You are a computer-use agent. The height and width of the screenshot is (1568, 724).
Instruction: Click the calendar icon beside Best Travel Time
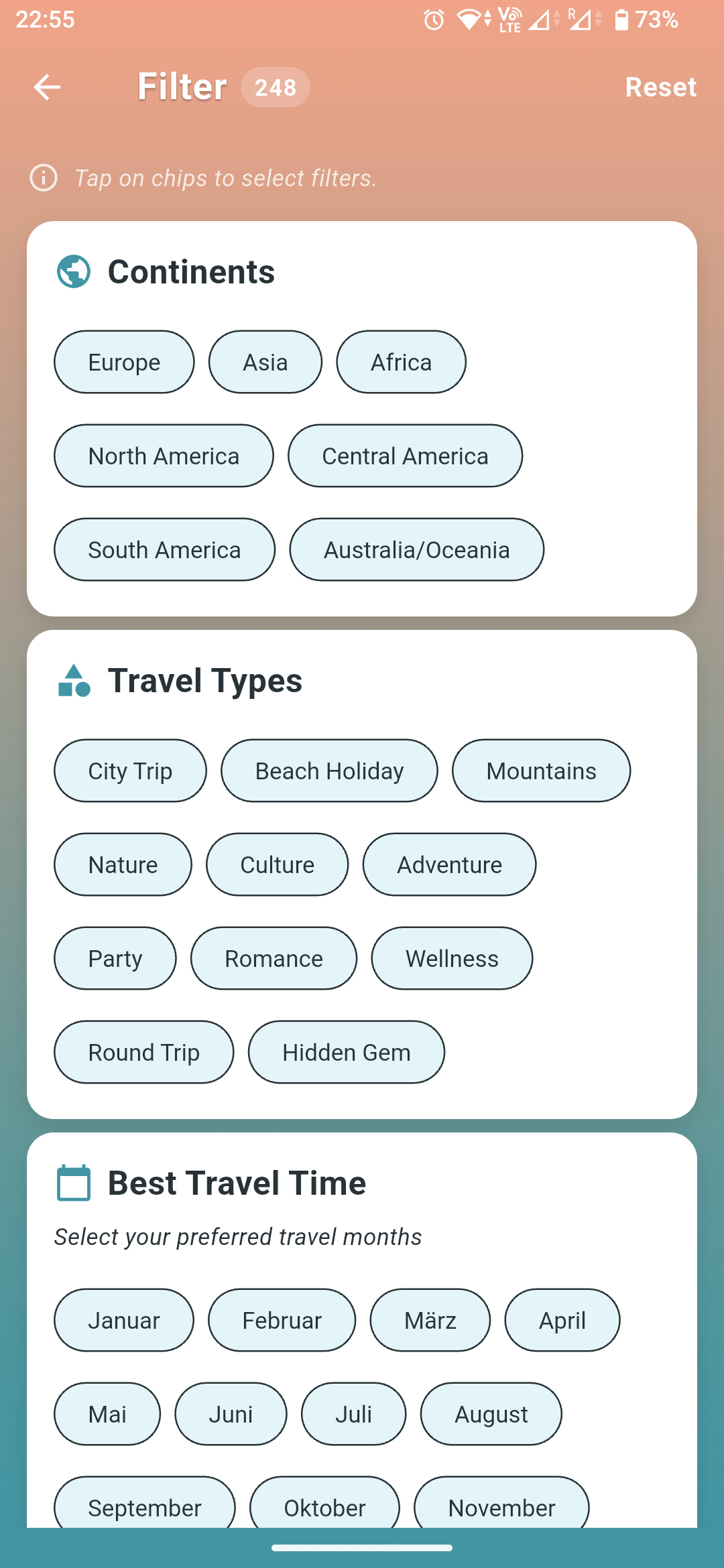point(74,1182)
